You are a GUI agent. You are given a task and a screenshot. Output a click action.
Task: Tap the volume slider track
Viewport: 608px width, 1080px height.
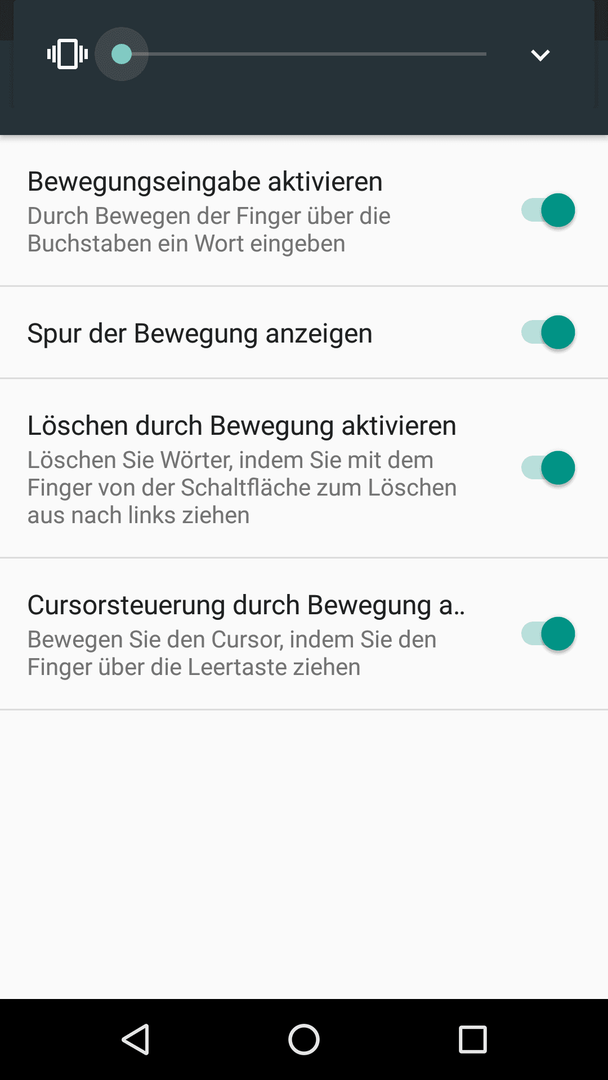tap(304, 54)
